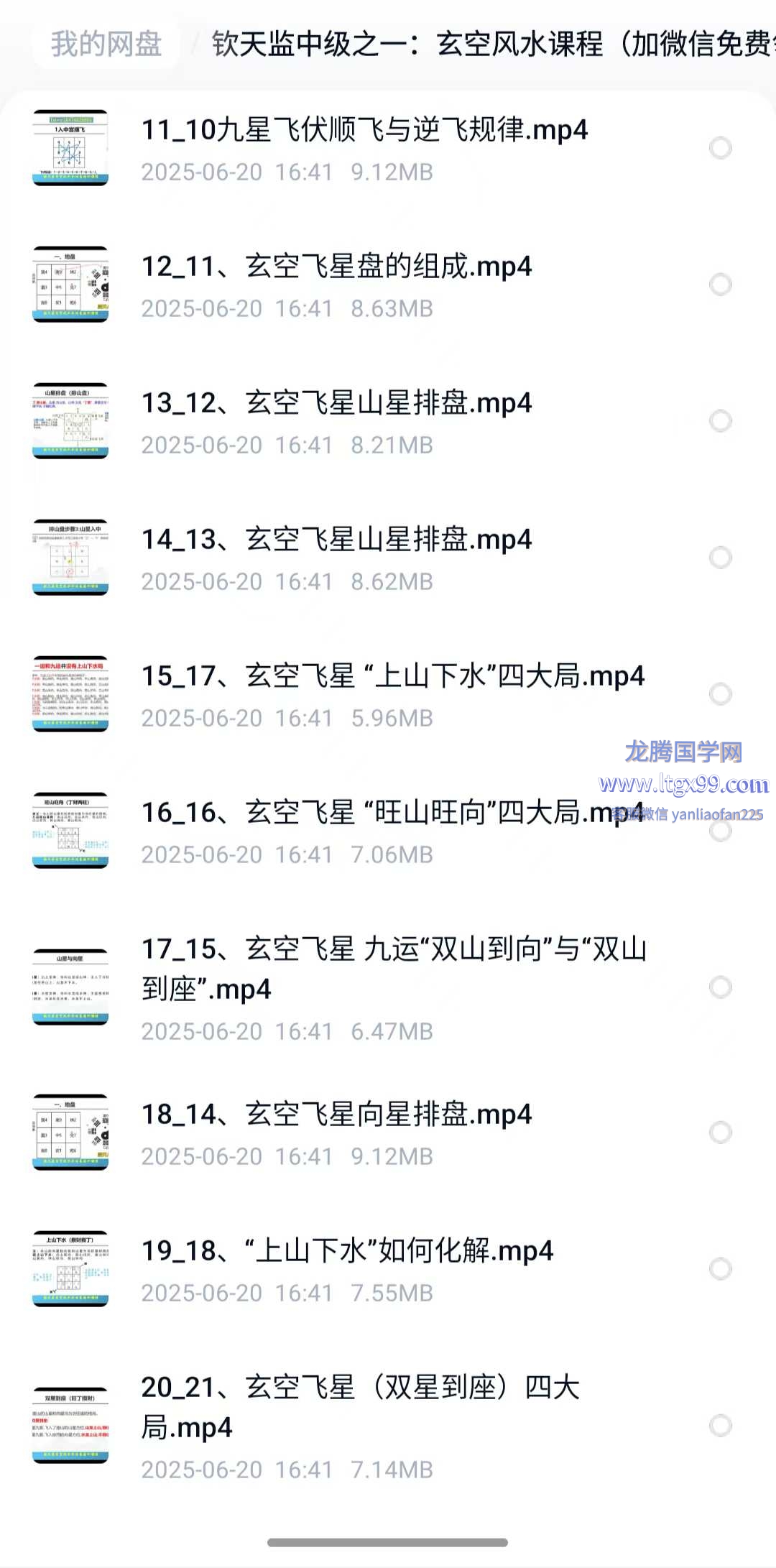Select the checkbox for 13_12、玄空飞星山星排盘.mp4
776x1568 pixels.
pyautogui.click(x=720, y=421)
